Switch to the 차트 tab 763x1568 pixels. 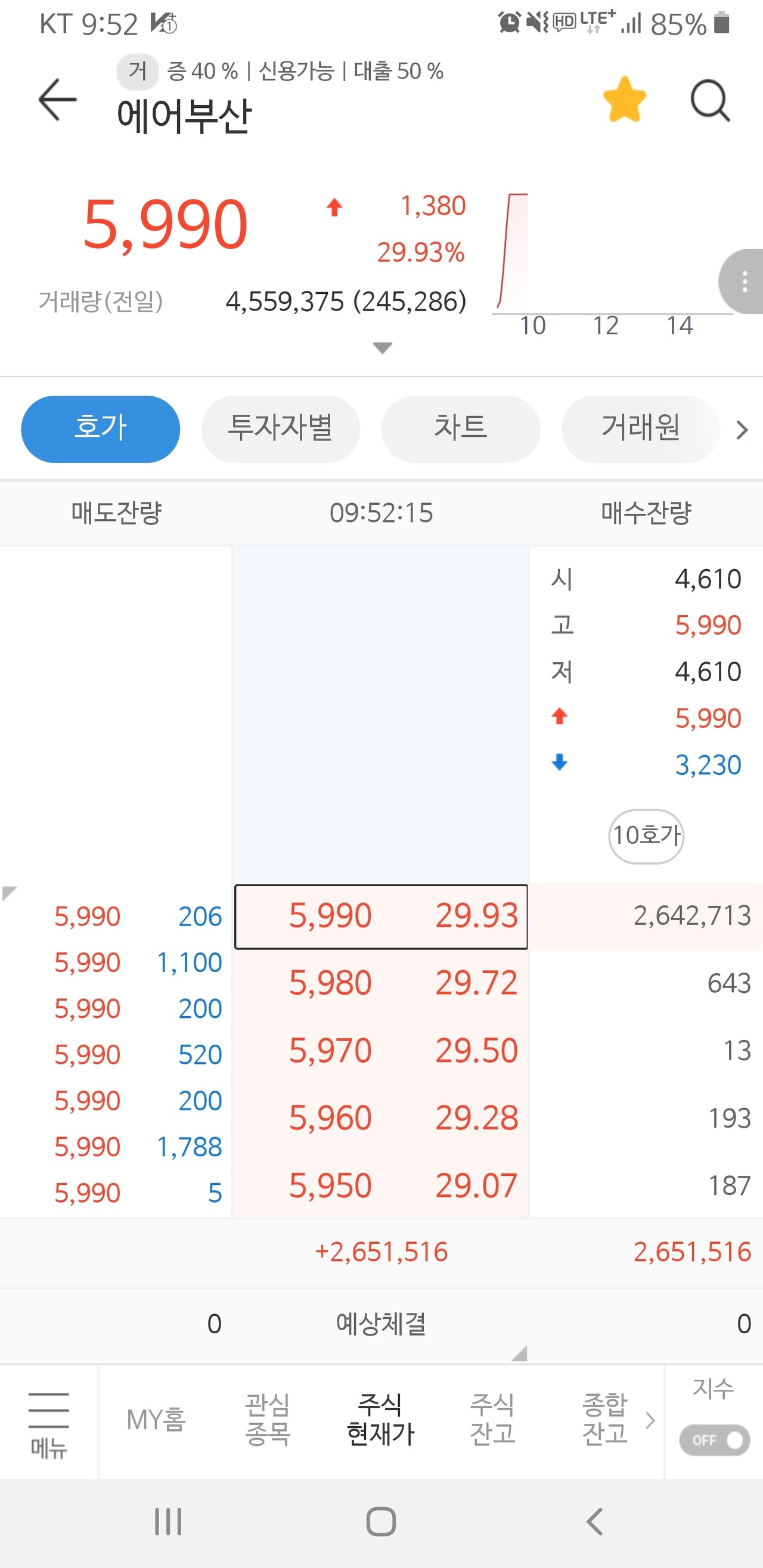tap(461, 429)
